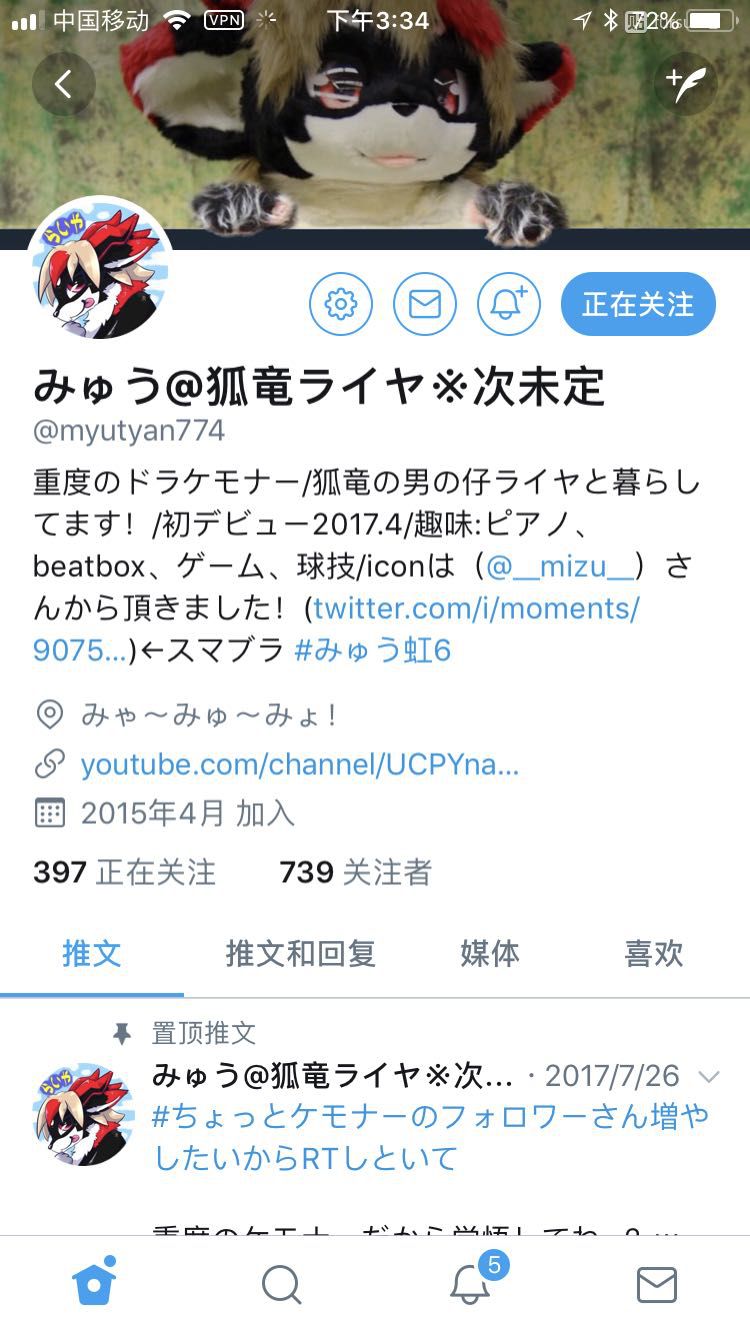The image size is (750, 1334).
Task: Open the #みゅう虹6 hashtag
Action: [x=373, y=650]
